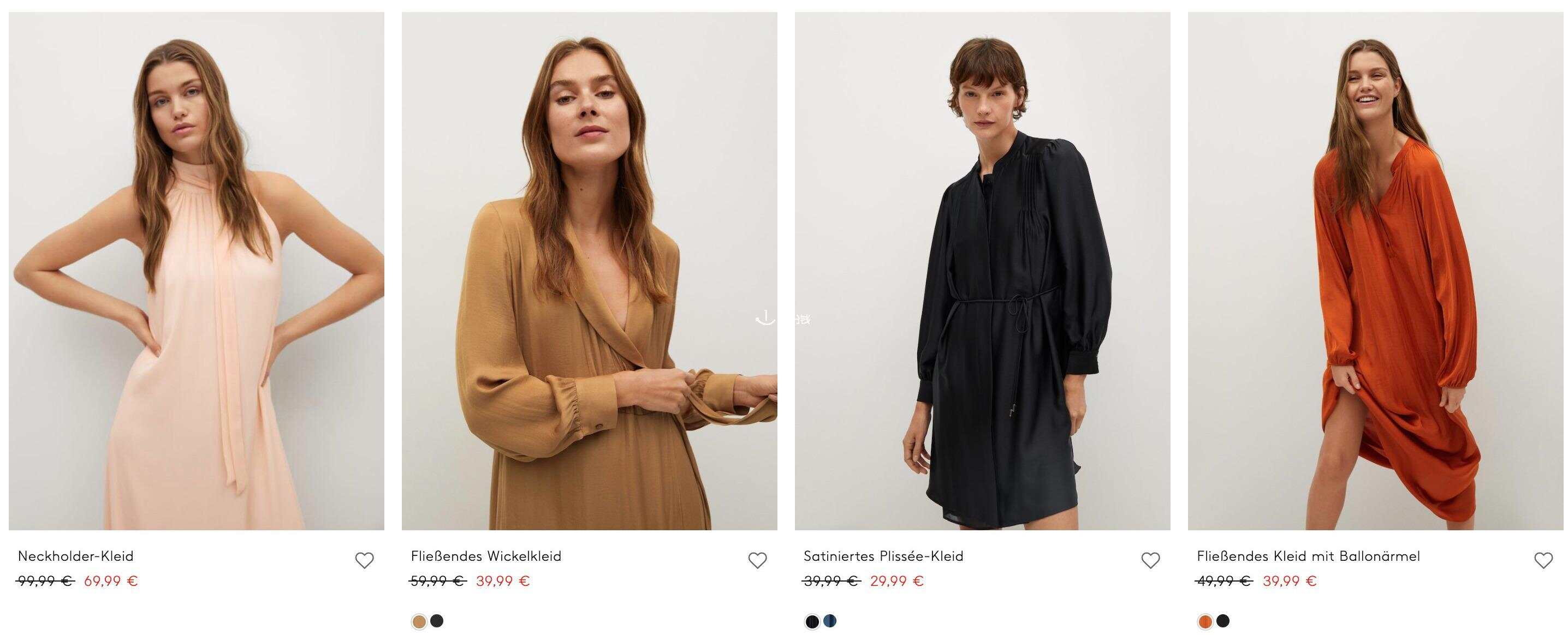Open the Neckholder-Kleid product image
Image resolution: width=1568 pixels, height=635 pixels.
[x=196, y=271]
